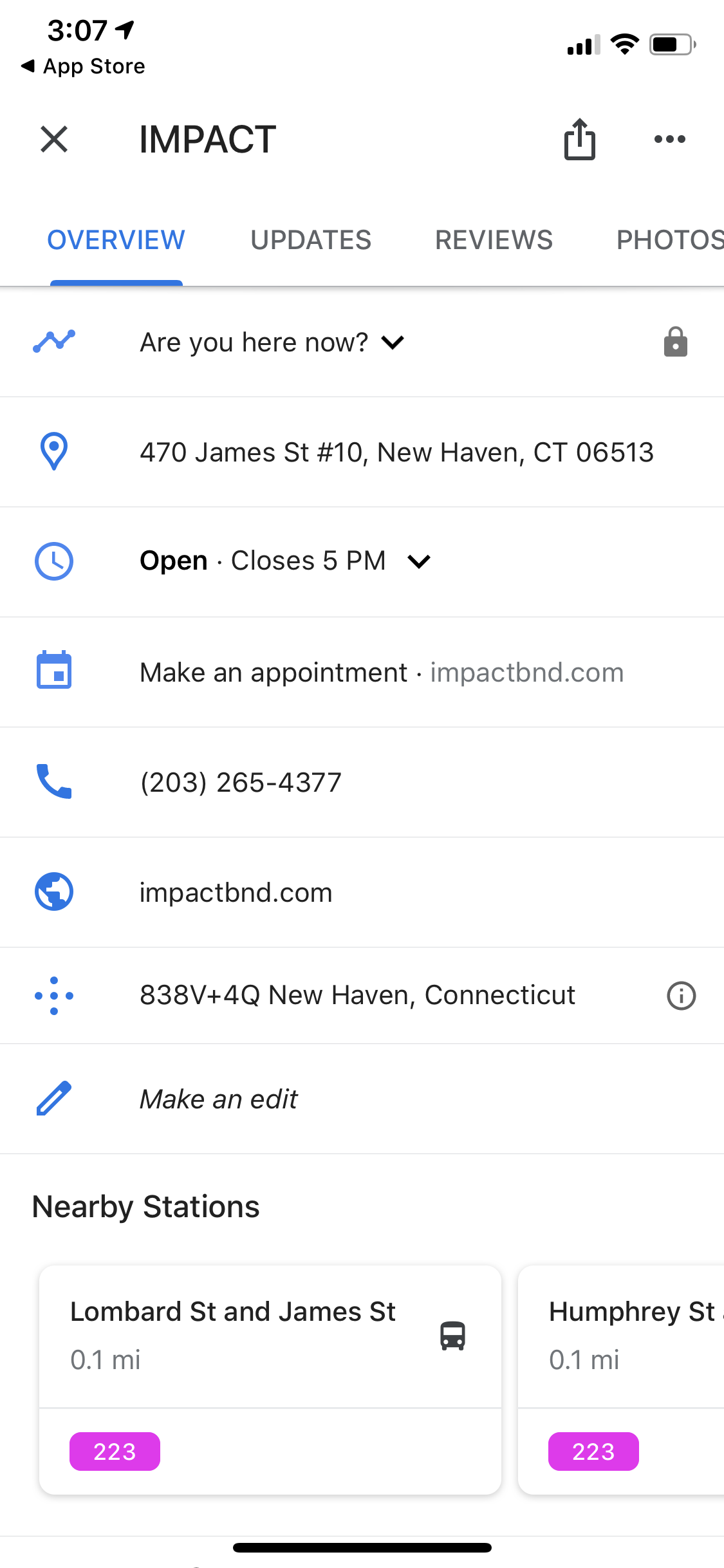Share this place
724x1568 pixels.
[x=580, y=138]
